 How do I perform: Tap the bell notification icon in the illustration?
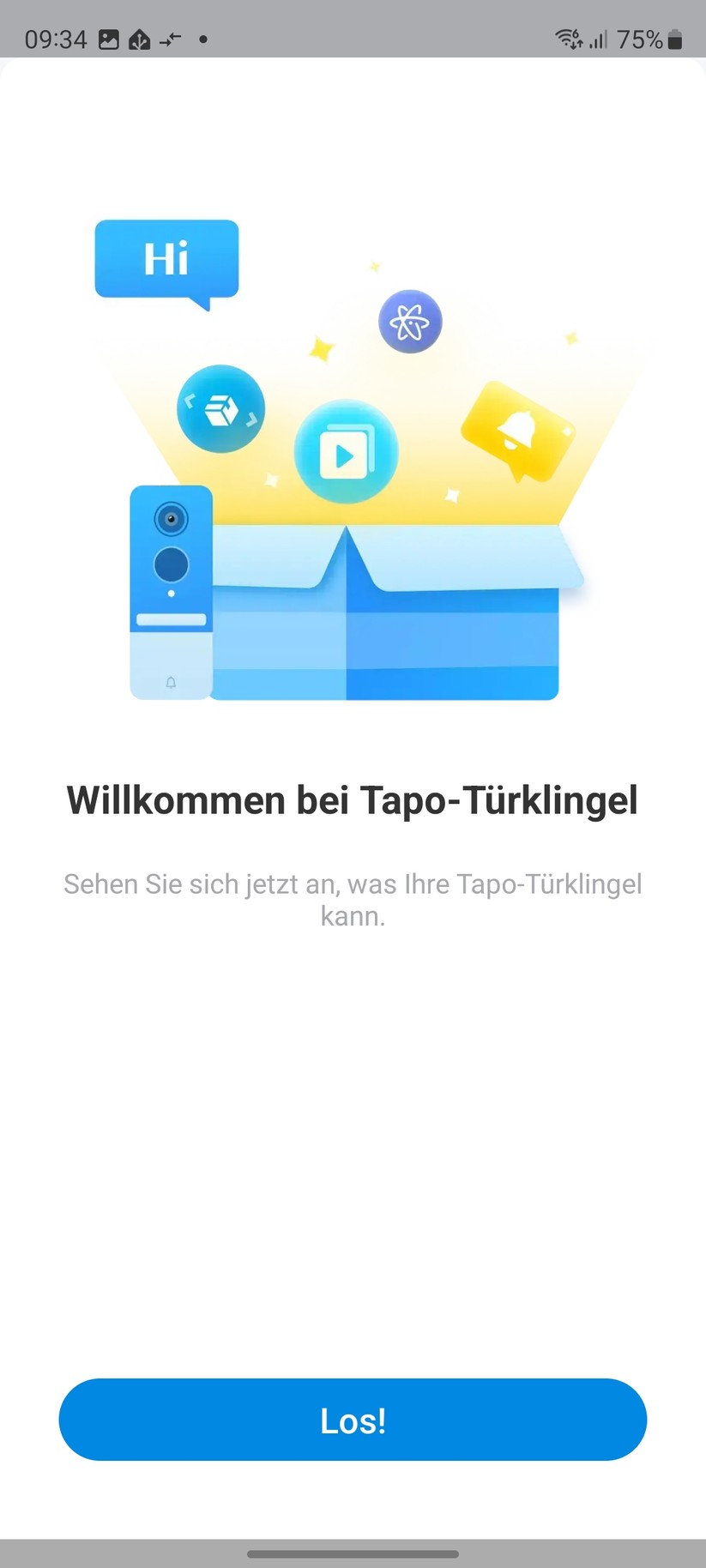[517, 427]
